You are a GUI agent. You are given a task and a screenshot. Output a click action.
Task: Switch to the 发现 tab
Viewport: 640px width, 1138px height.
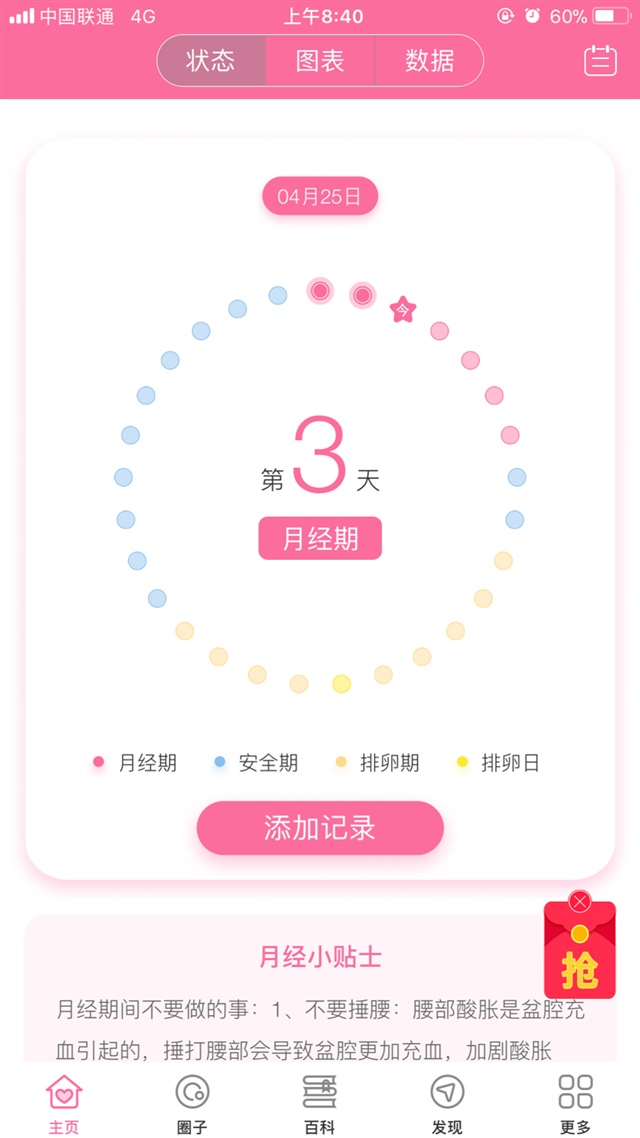point(447,1103)
